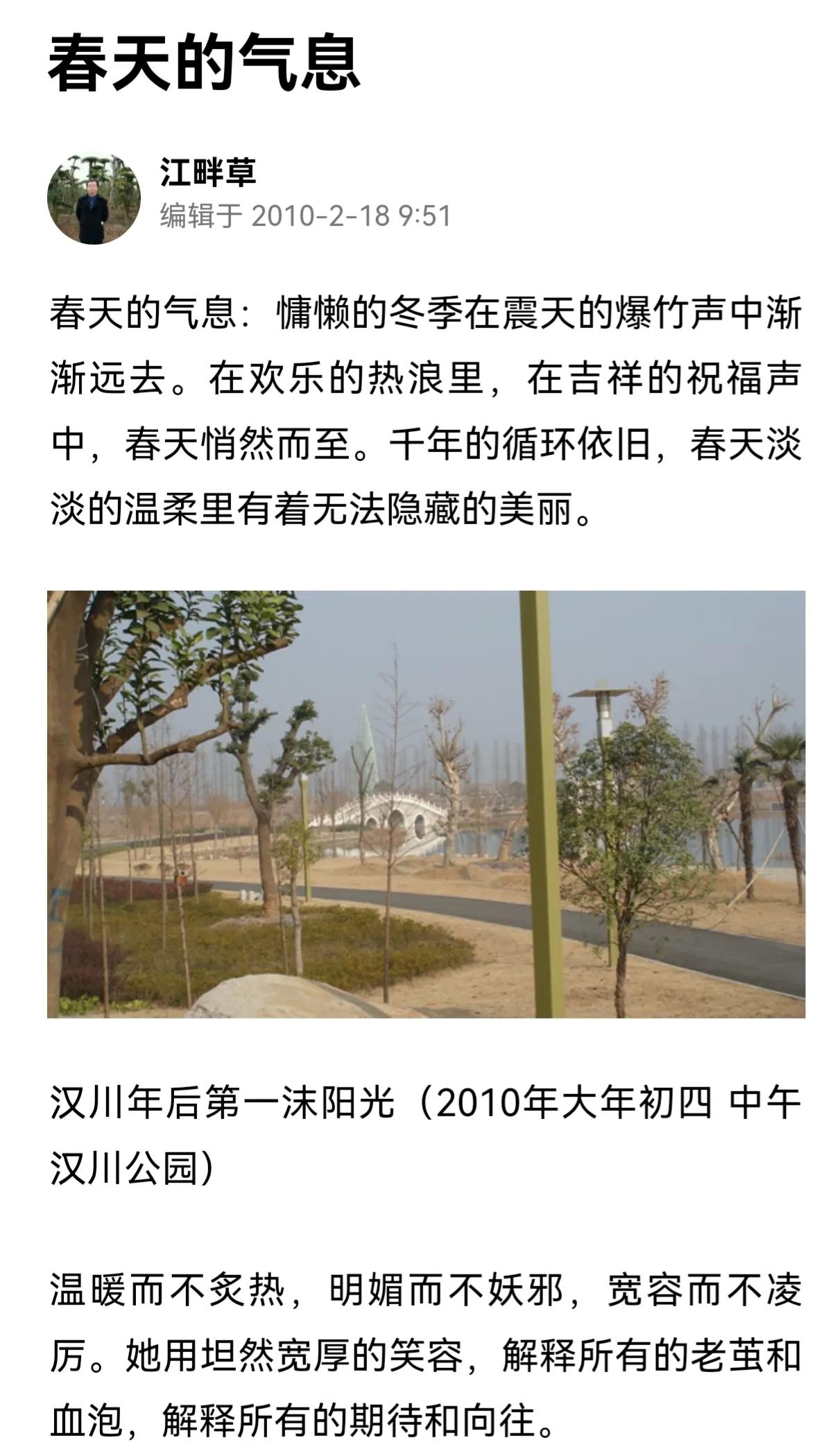
Task: View the 汉川公园 photo full screen
Action: point(426,804)
